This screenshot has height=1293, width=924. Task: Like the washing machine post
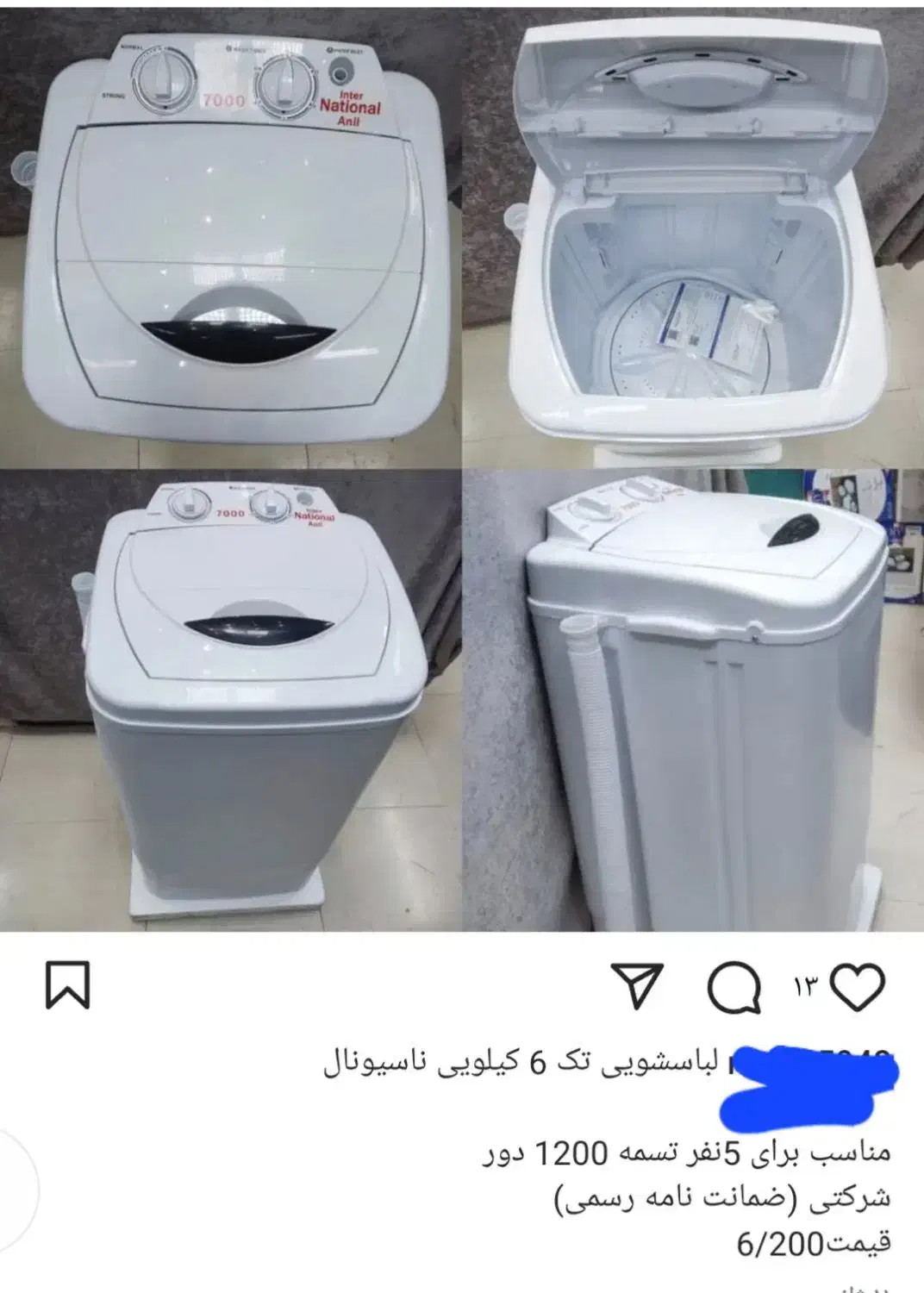pos(858,985)
